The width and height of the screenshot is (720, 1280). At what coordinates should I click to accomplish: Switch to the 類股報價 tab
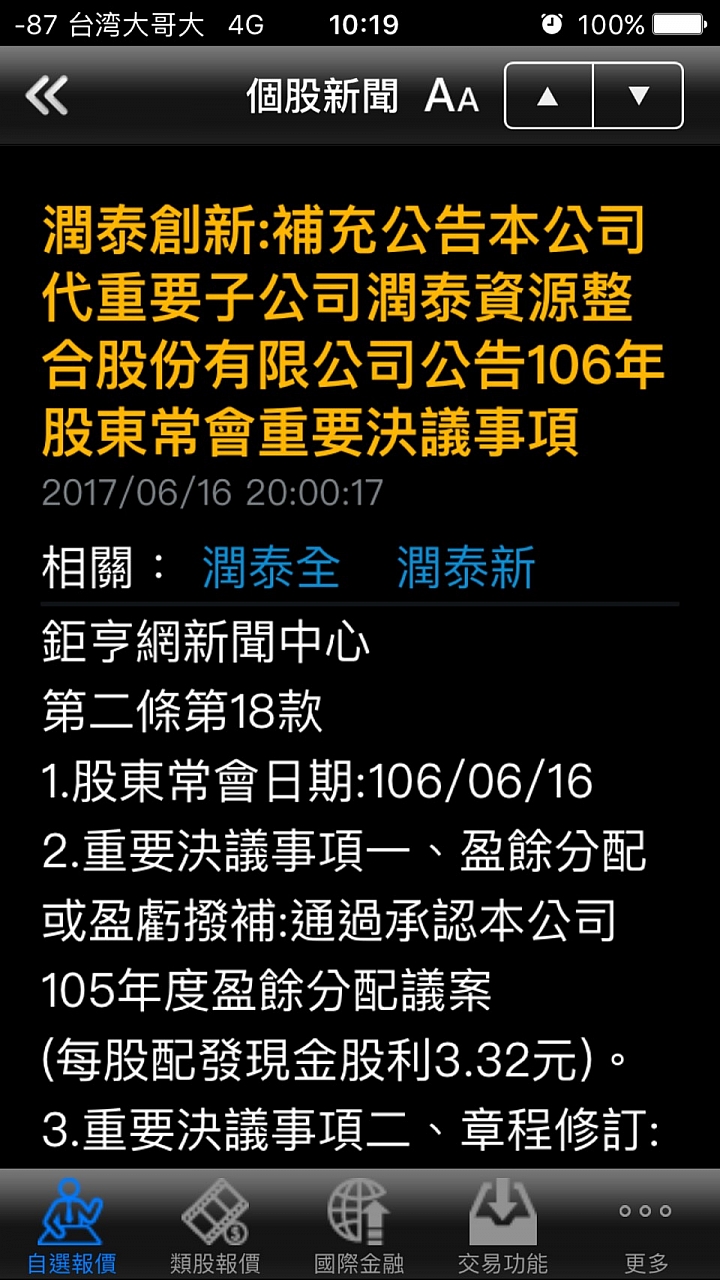coord(215,1226)
